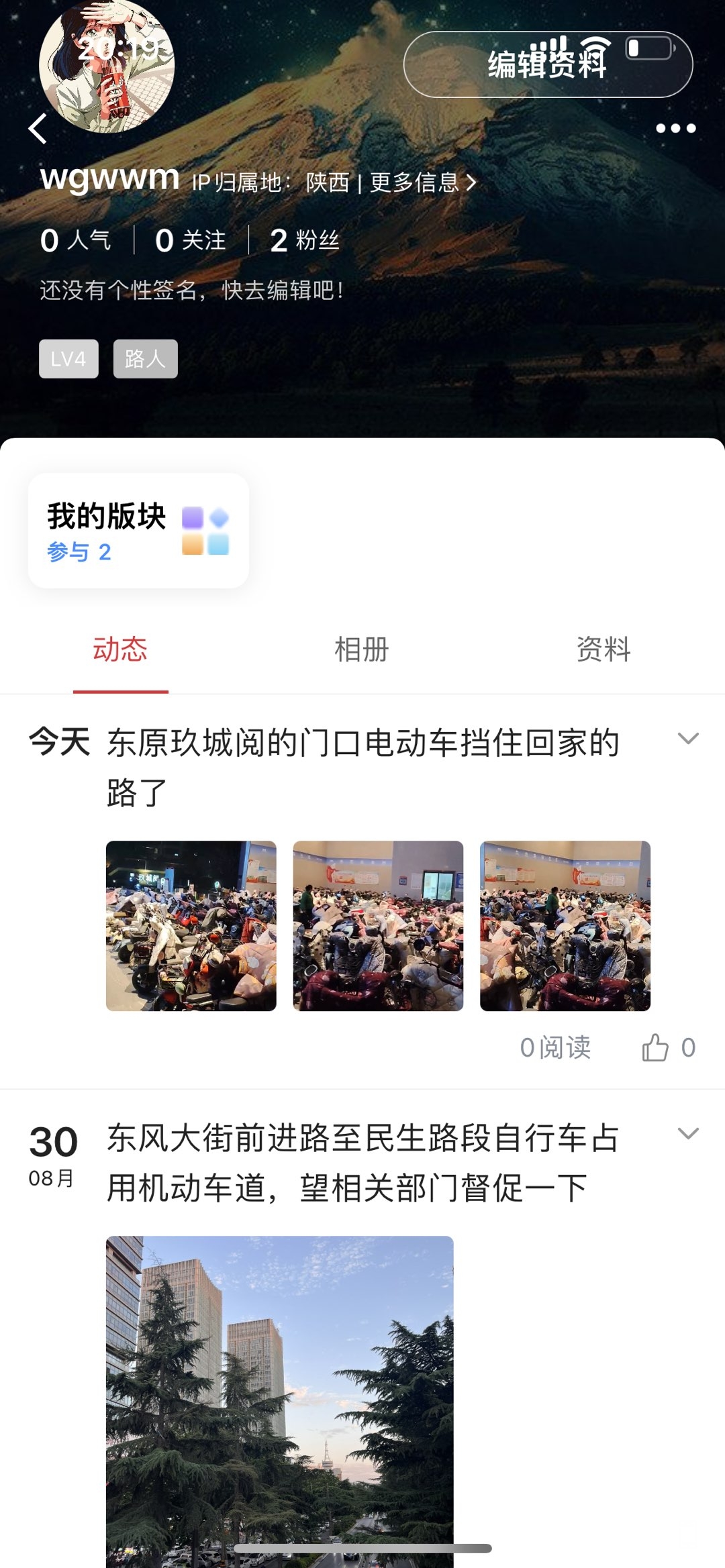View third photo in today's post
Viewport: 725px width, 1568px height.
click(x=565, y=926)
